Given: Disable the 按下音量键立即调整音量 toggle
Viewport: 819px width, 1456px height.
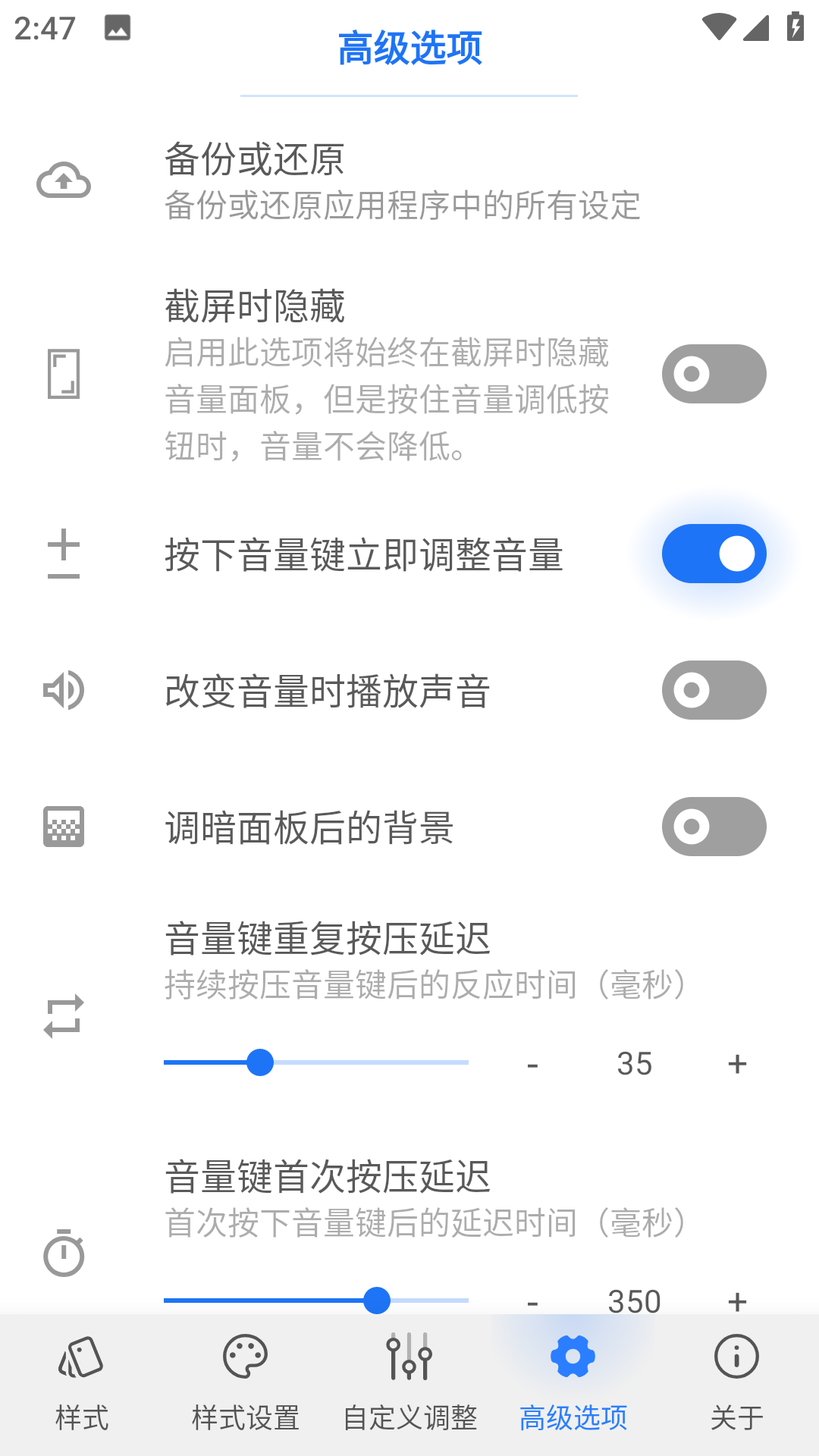Looking at the screenshot, I should 714,554.
